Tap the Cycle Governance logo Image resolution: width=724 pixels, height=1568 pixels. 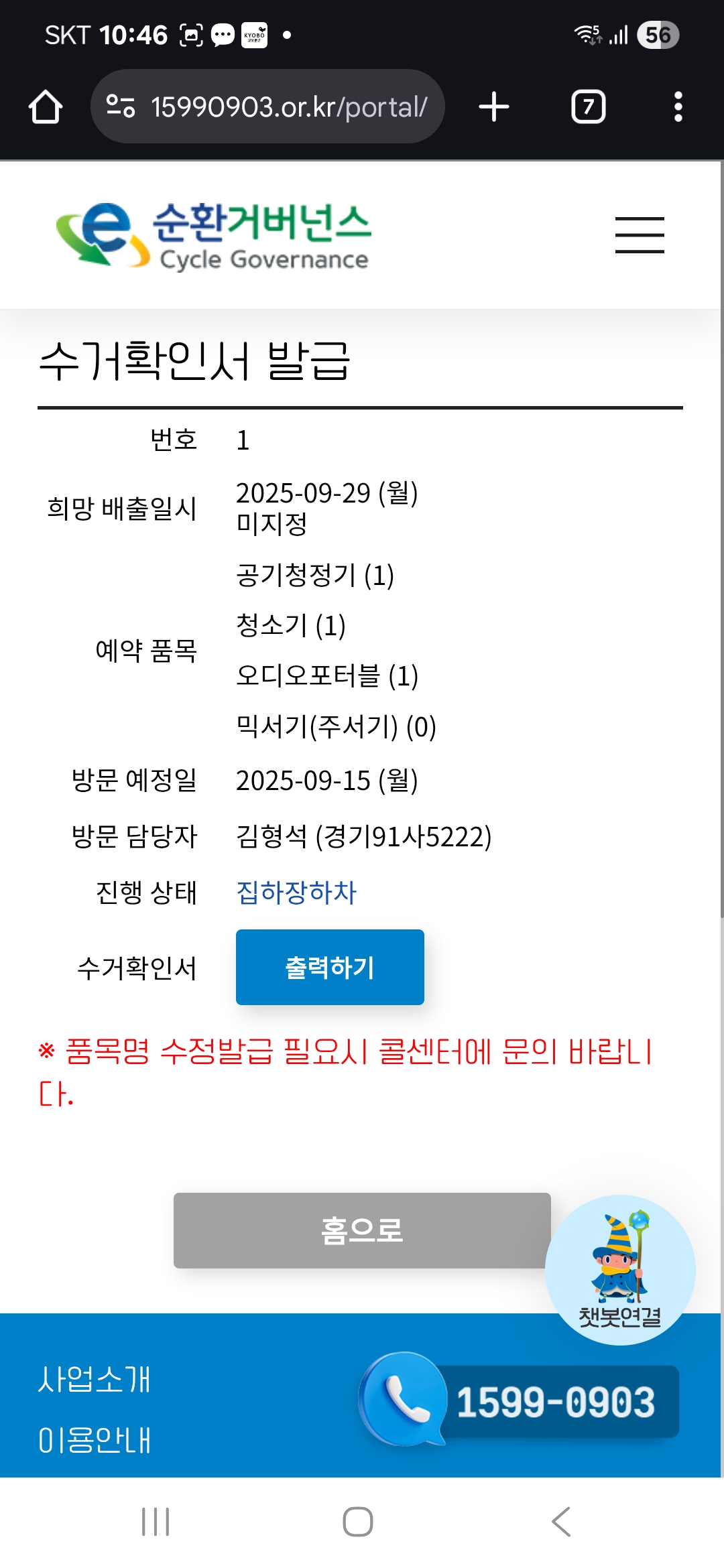[x=215, y=236]
